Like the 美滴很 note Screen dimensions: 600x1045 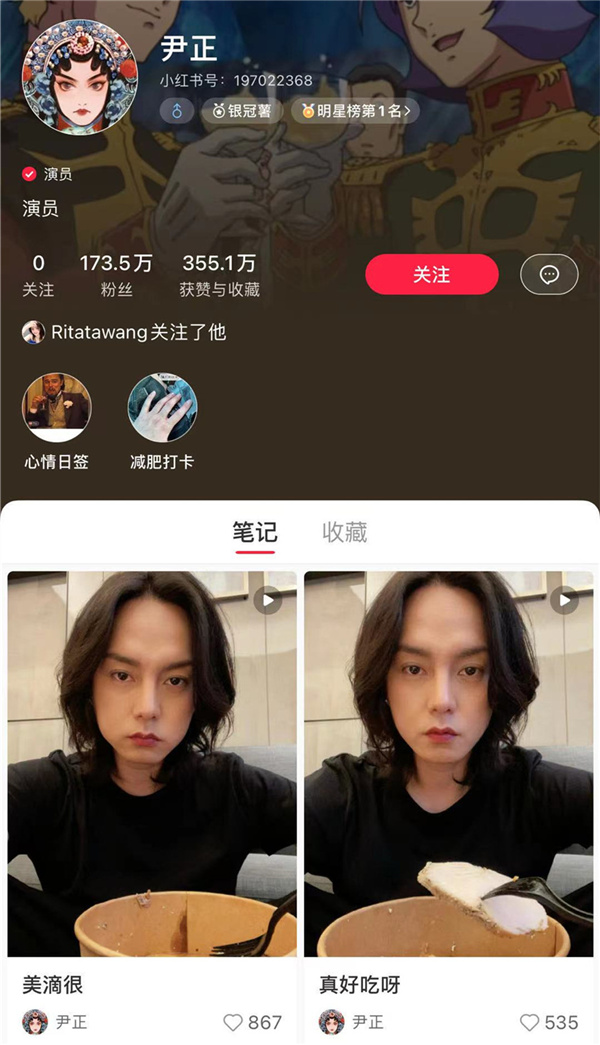234,1022
